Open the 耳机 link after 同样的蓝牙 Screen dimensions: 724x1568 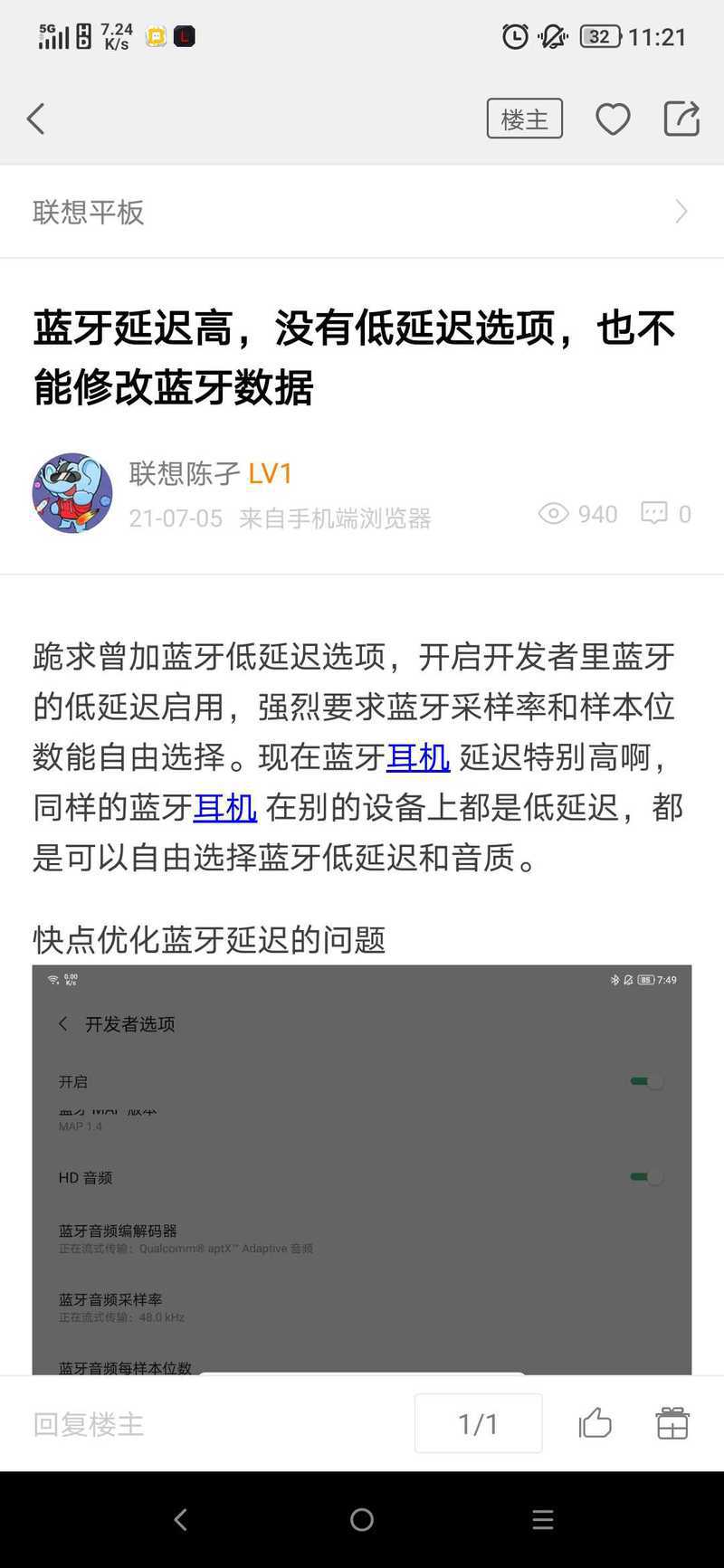[x=225, y=806]
